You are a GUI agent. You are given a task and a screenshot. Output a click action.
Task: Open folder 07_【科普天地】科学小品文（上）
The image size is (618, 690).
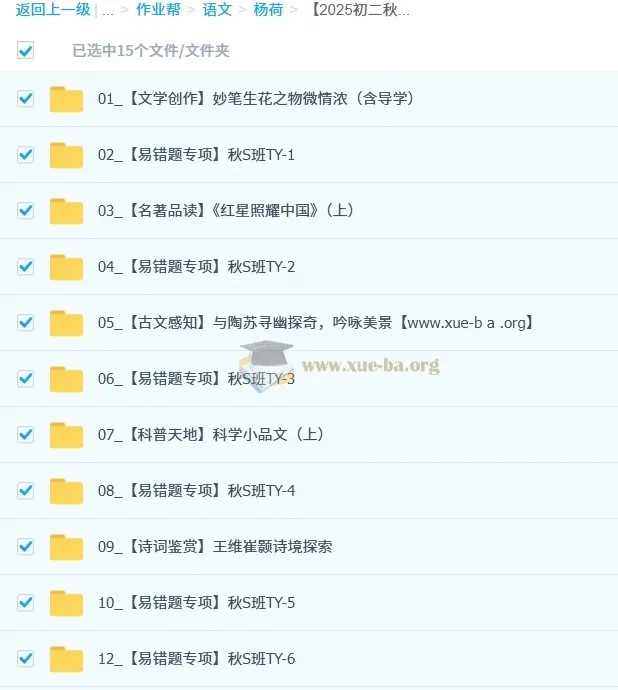point(210,435)
